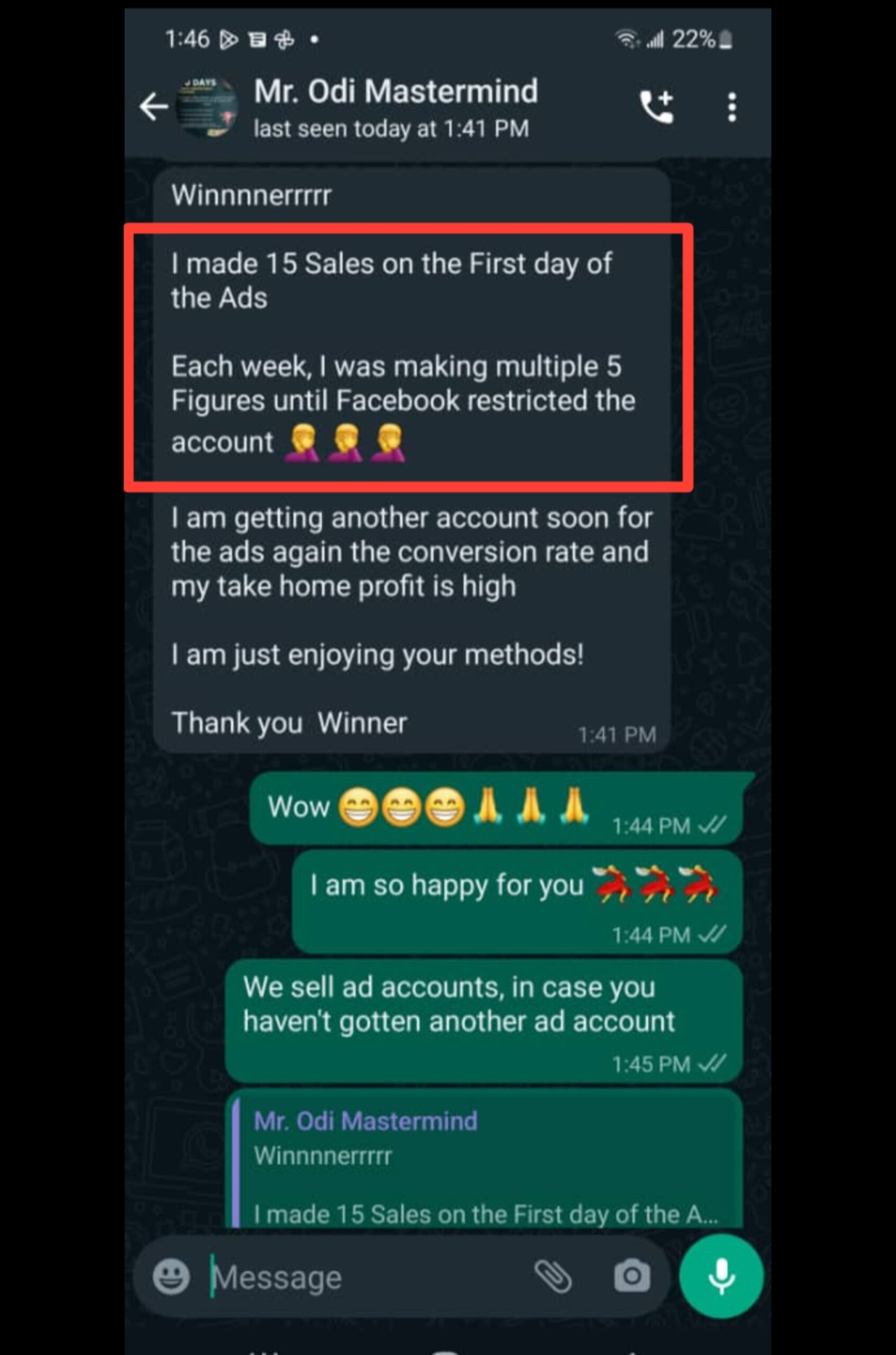The height and width of the screenshot is (1355, 896).
Task: Tap the voice message microphone button
Action: pos(721,1276)
